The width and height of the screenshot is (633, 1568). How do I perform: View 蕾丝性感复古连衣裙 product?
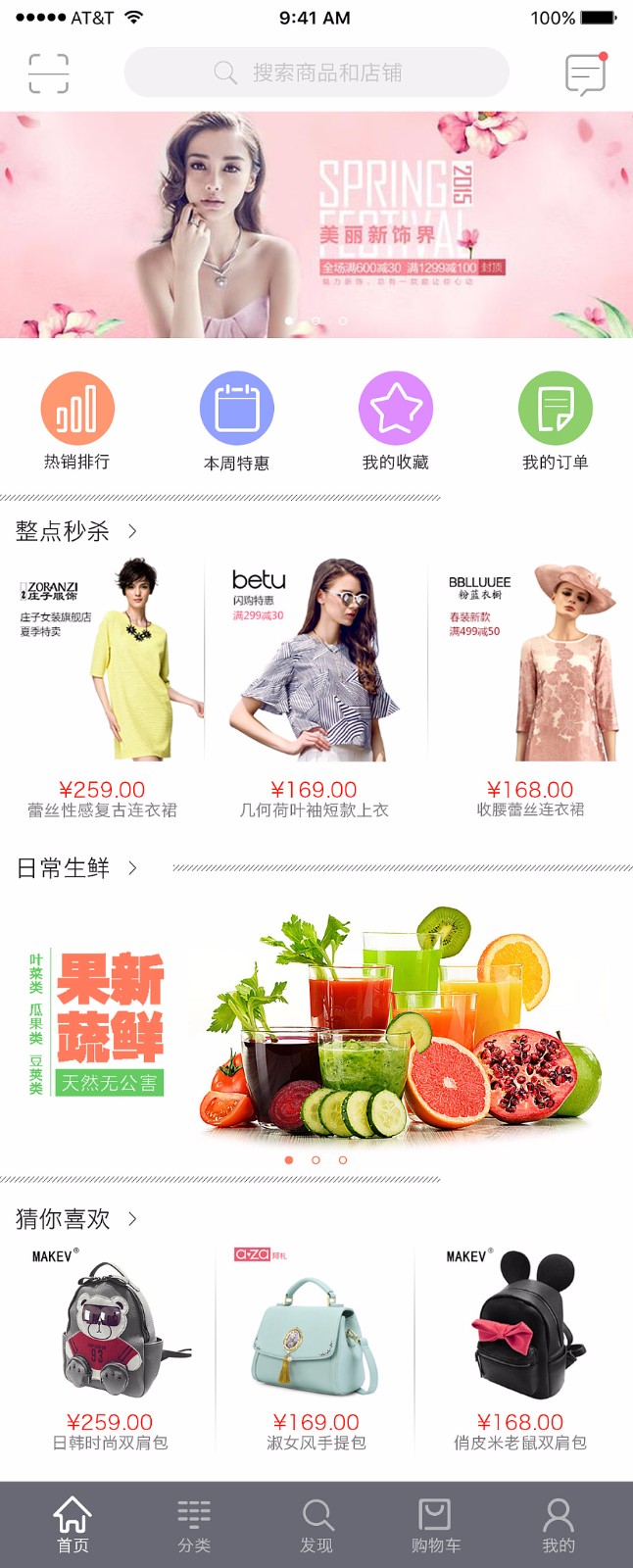click(103, 686)
